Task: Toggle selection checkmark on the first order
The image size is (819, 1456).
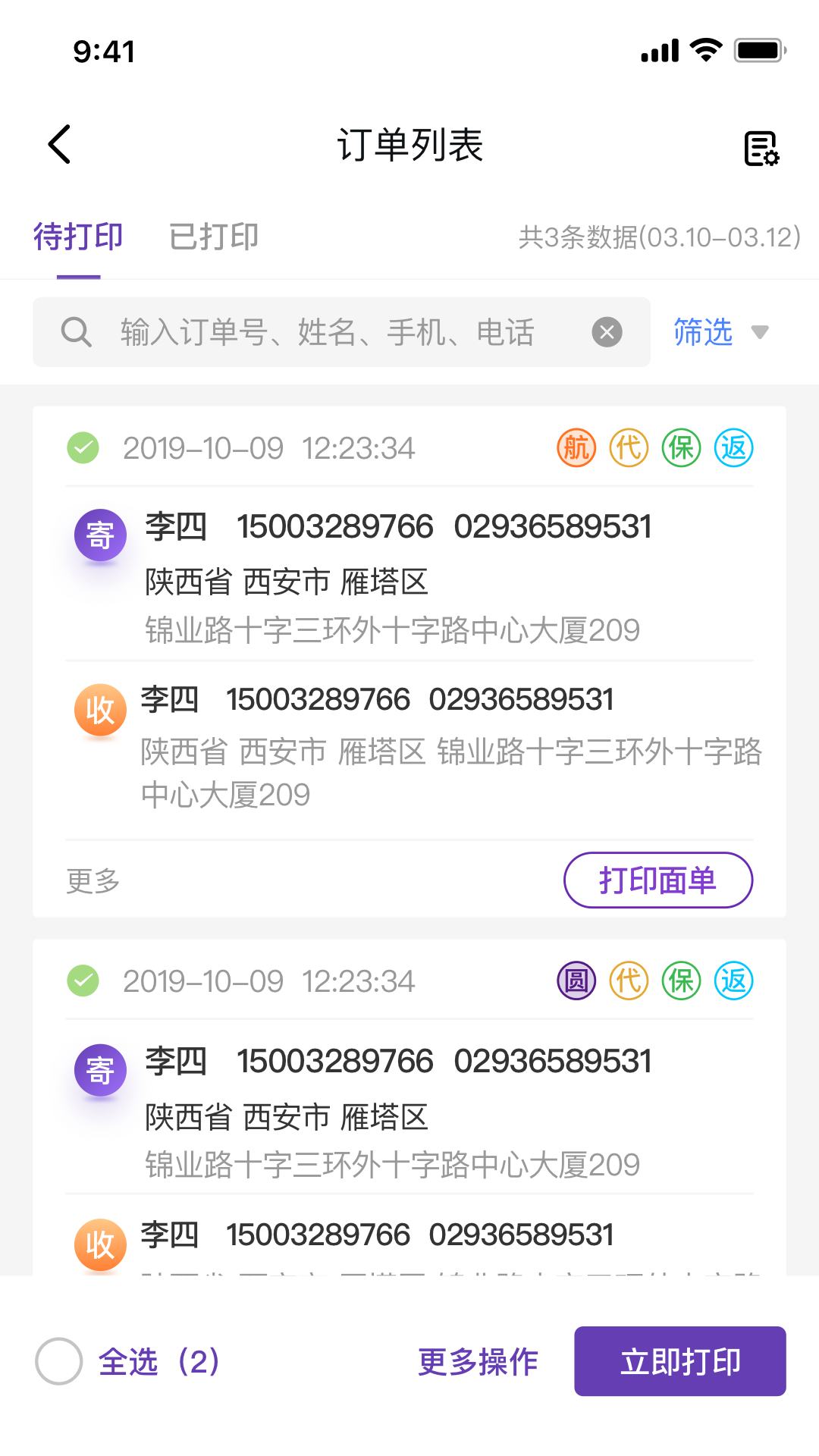Action: 83,447
